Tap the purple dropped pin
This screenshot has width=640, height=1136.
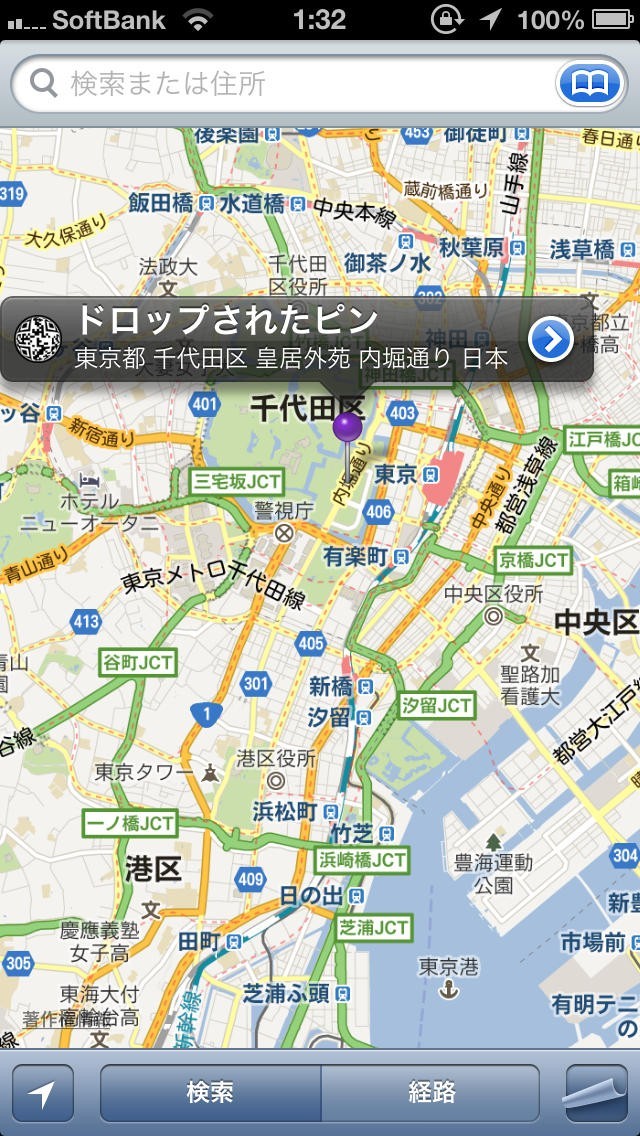point(347,428)
